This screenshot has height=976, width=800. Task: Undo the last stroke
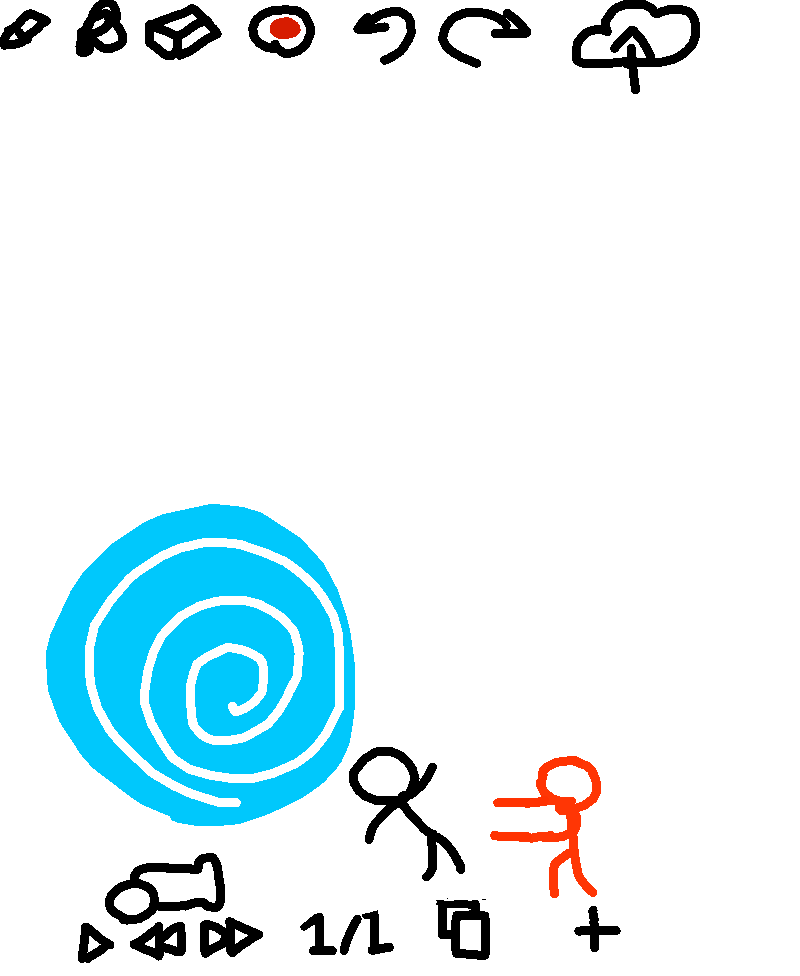[x=385, y=35]
